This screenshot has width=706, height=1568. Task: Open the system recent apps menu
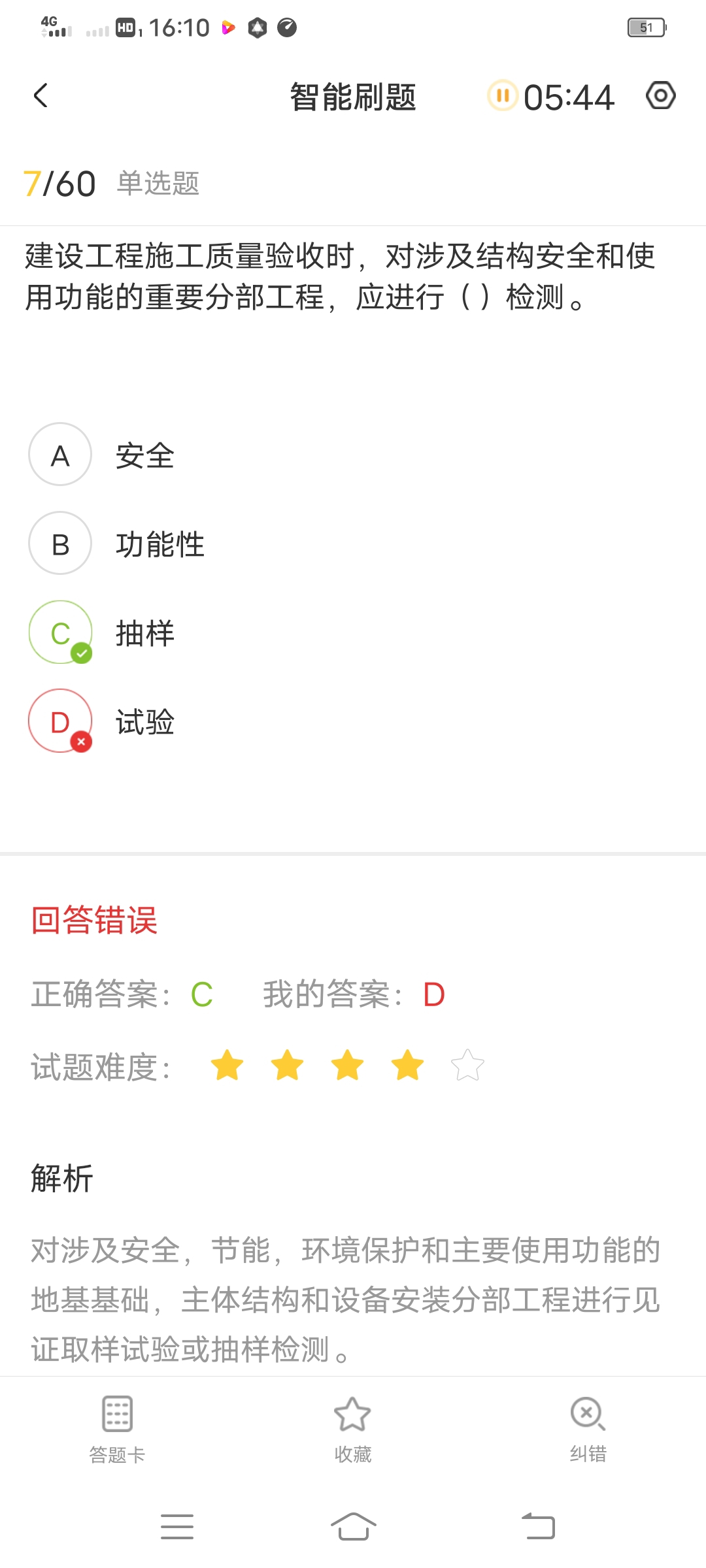177,1527
